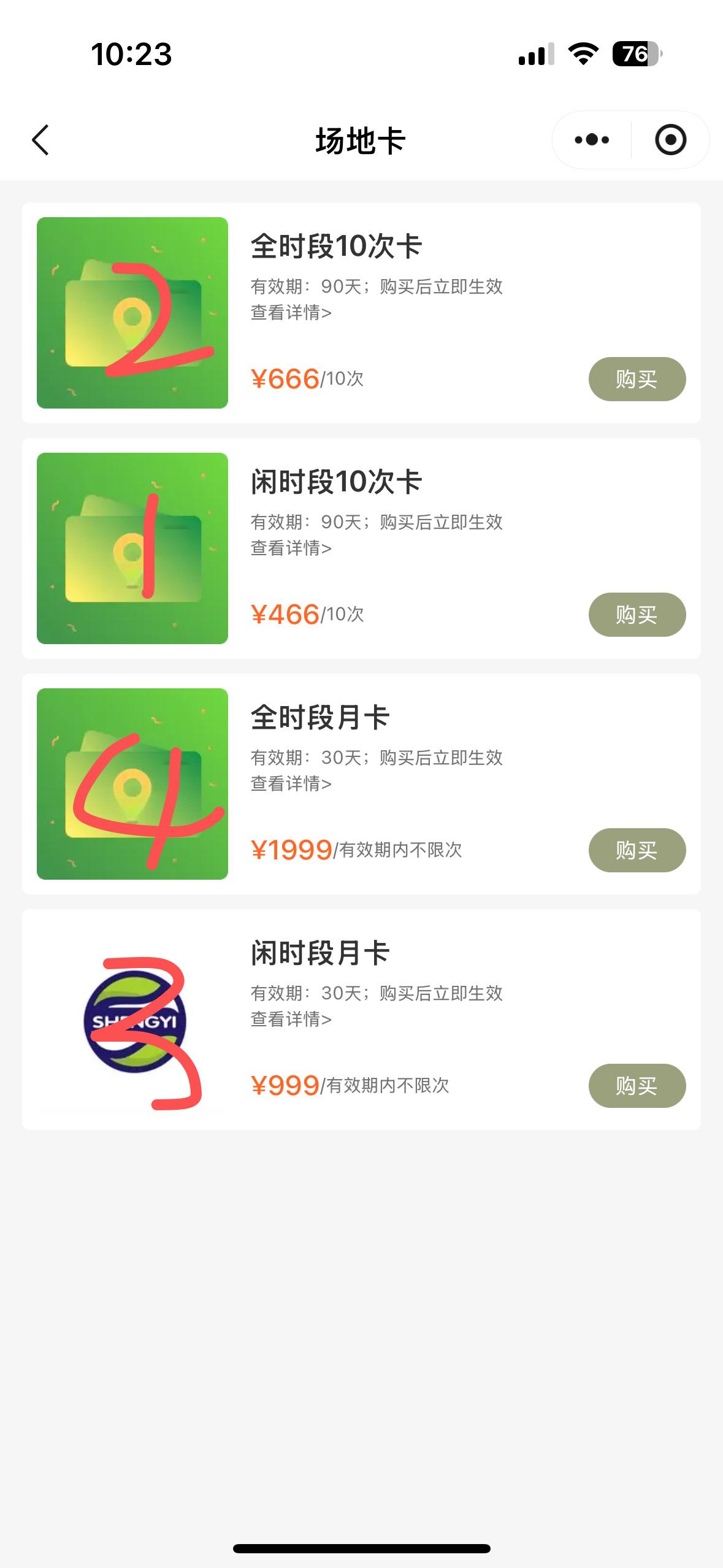Image resolution: width=723 pixels, height=1568 pixels.
Task: Select the ¥666 price text
Action: click(285, 380)
